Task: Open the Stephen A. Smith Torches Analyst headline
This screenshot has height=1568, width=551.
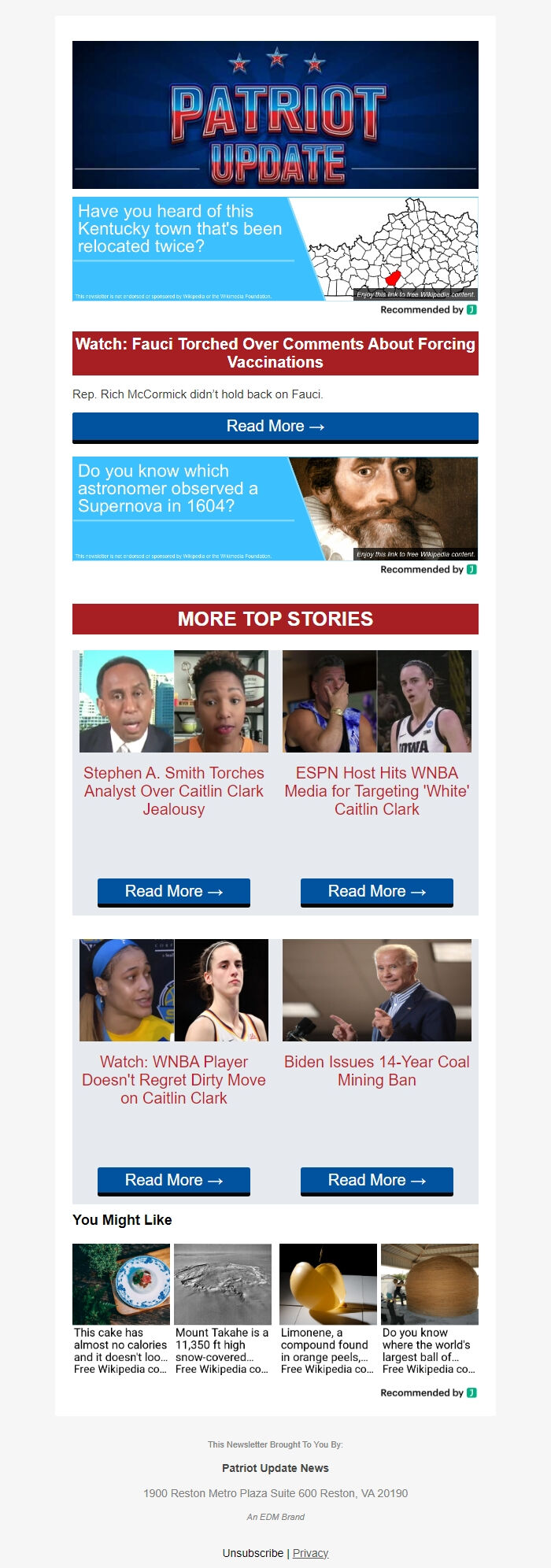Action: click(x=174, y=791)
